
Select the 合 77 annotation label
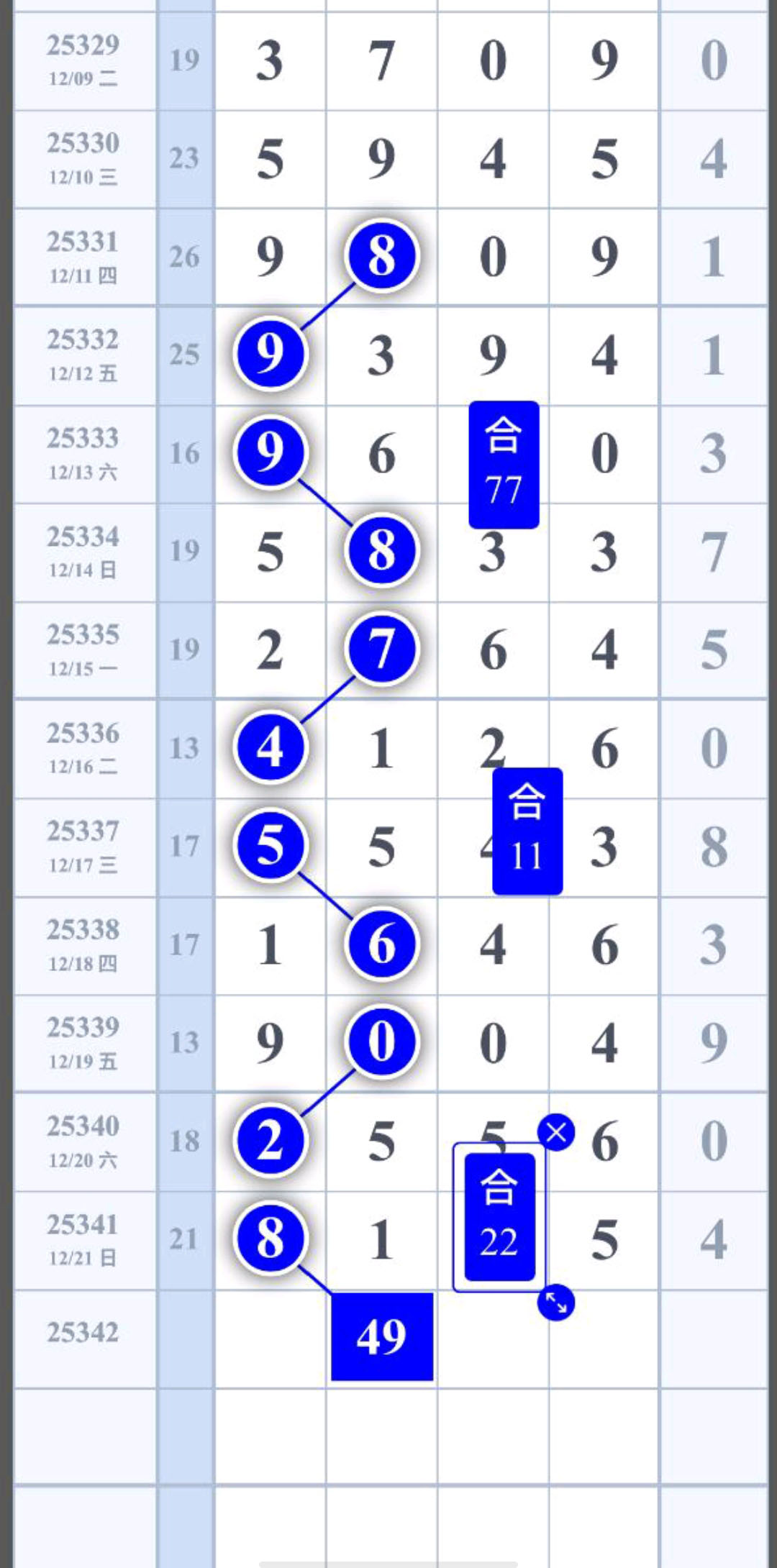pos(504,465)
